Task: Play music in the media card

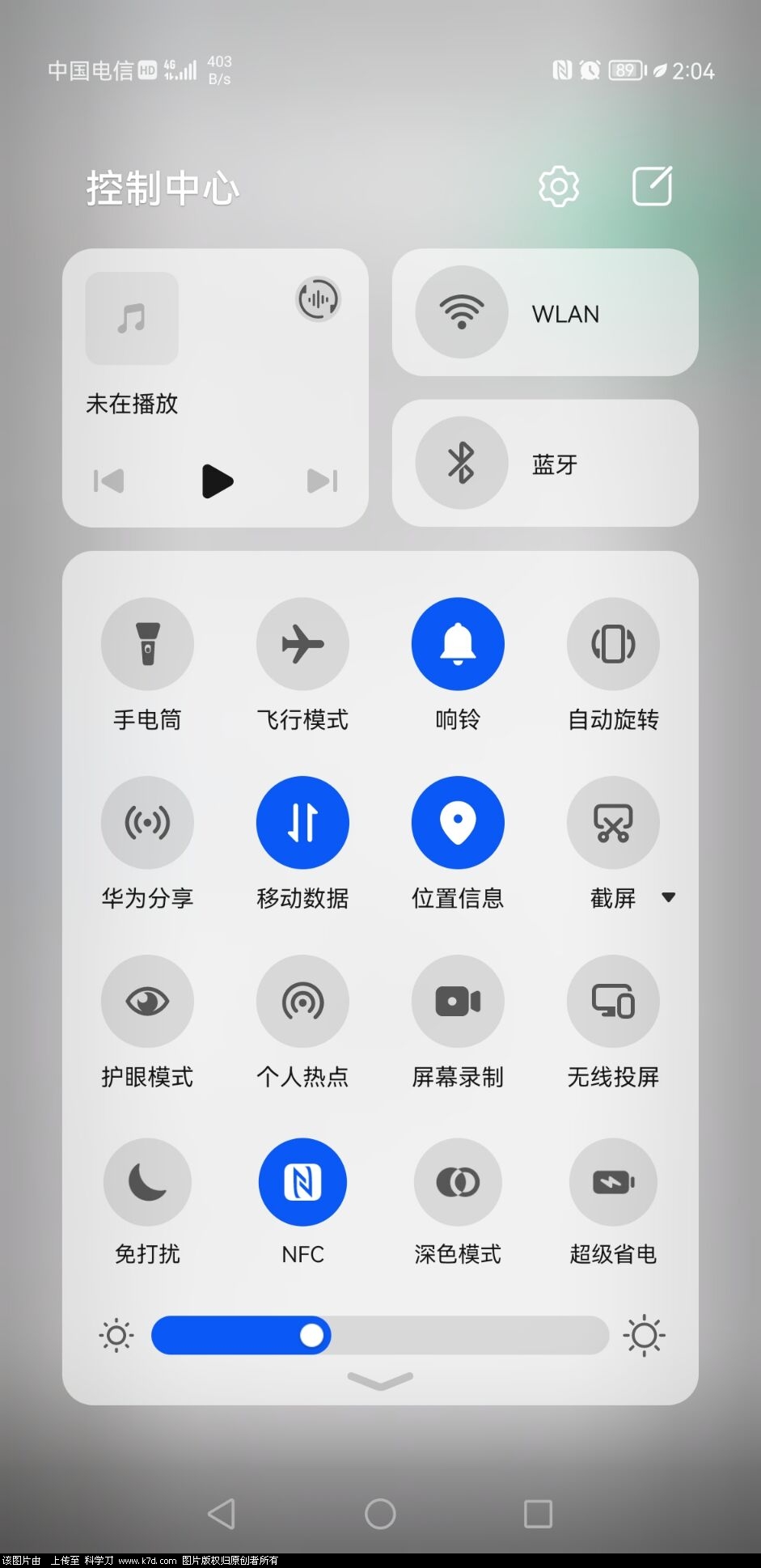Action: point(217,481)
